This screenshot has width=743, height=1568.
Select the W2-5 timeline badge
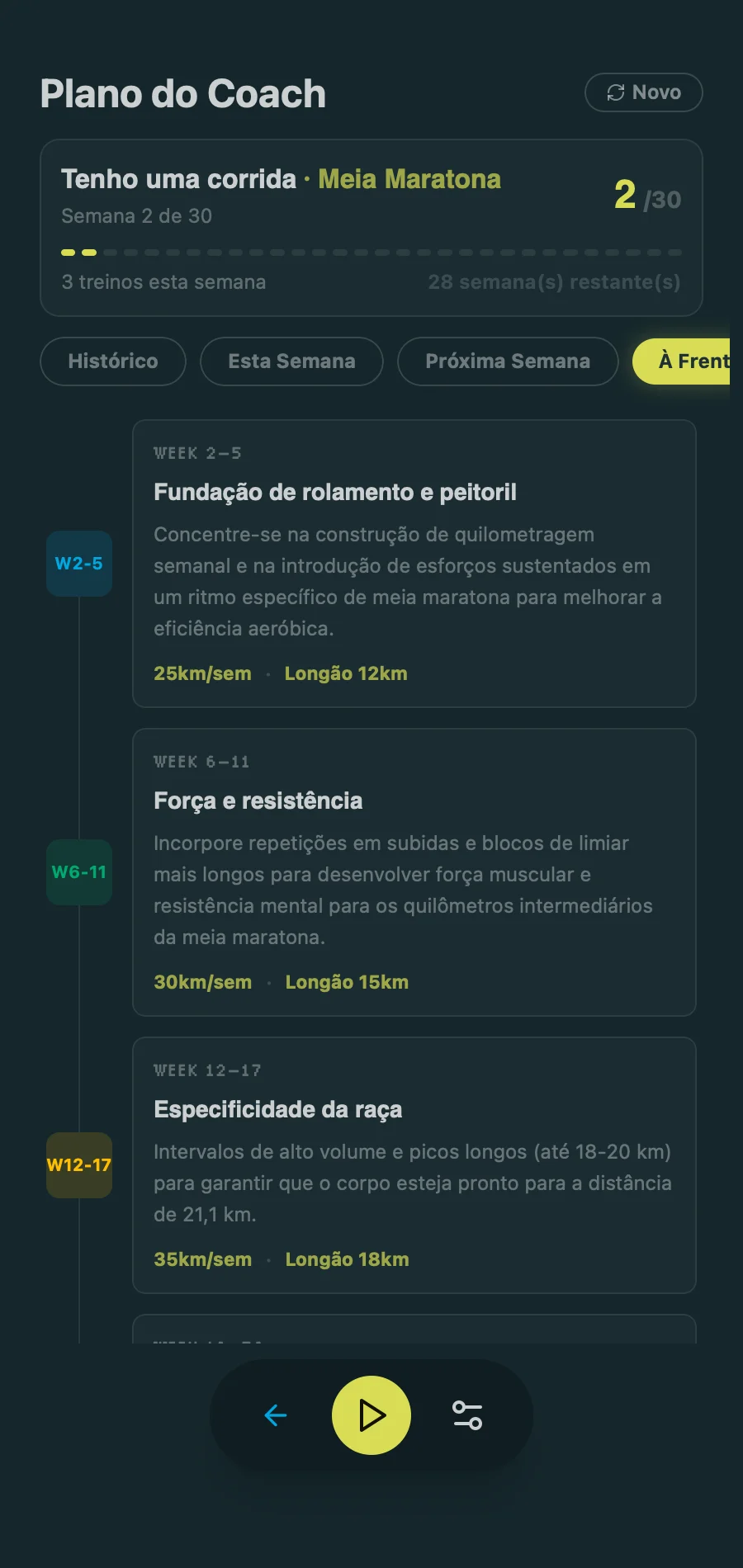(x=79, y=564)
